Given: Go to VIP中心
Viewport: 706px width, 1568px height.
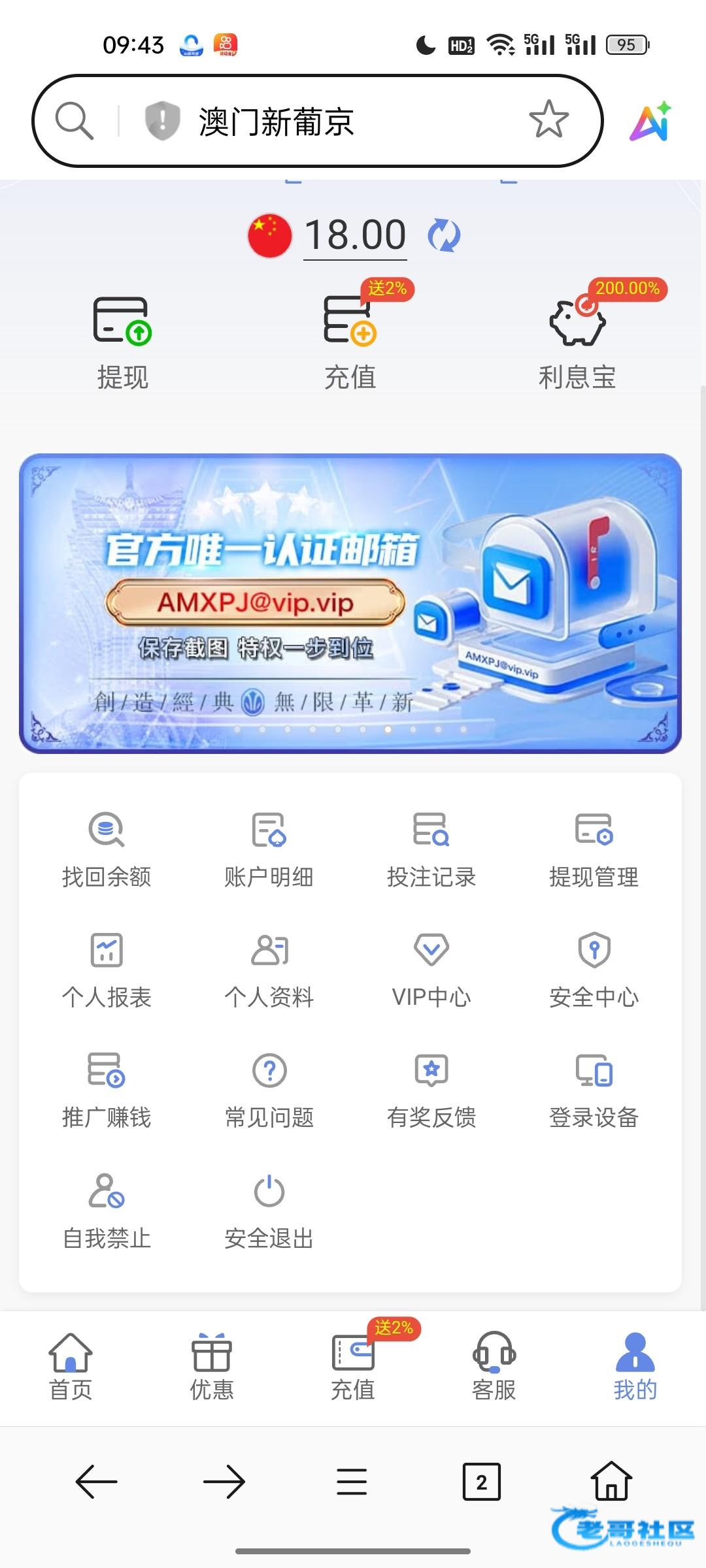Looking at the screenshot, I should click(x=431, y=970).
